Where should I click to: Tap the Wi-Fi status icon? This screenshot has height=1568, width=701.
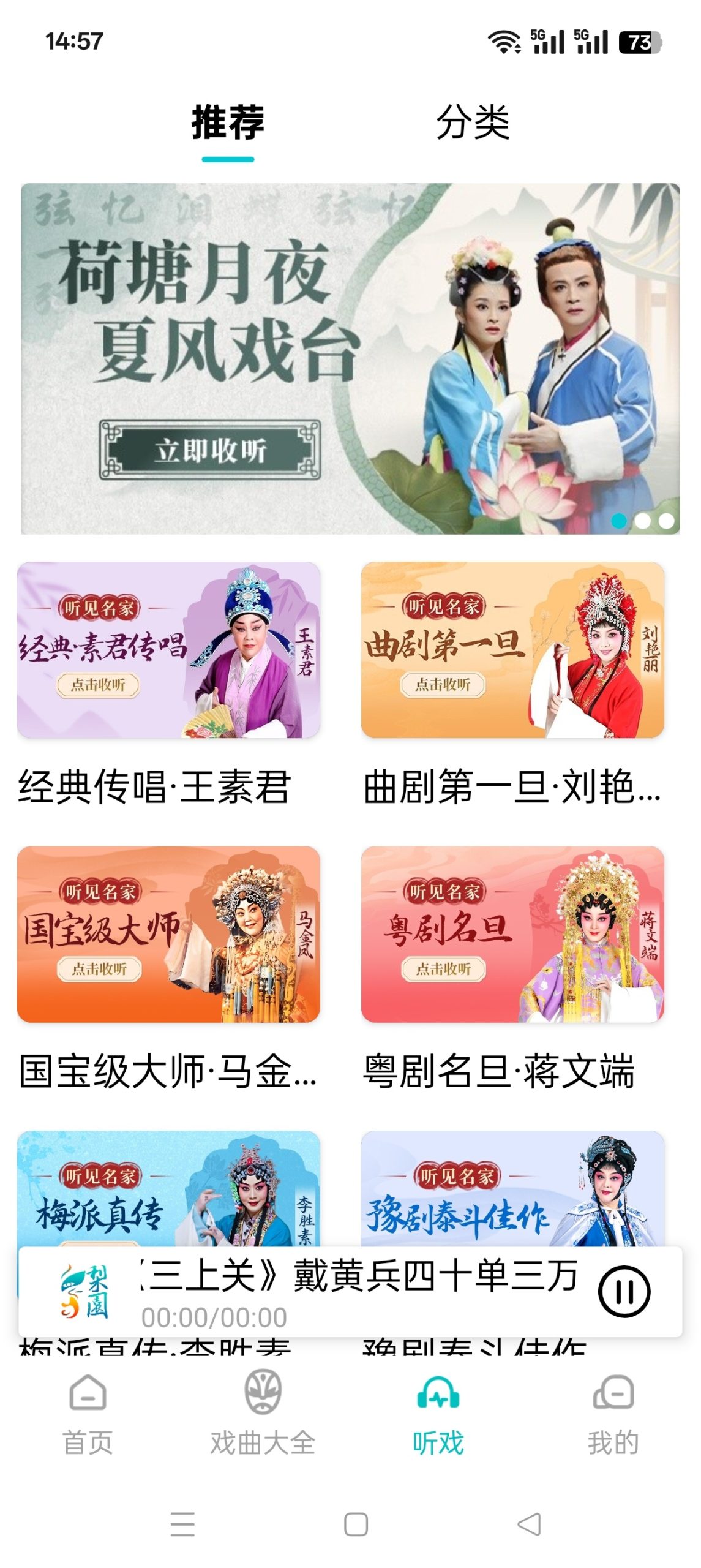(x=503, y=42)
